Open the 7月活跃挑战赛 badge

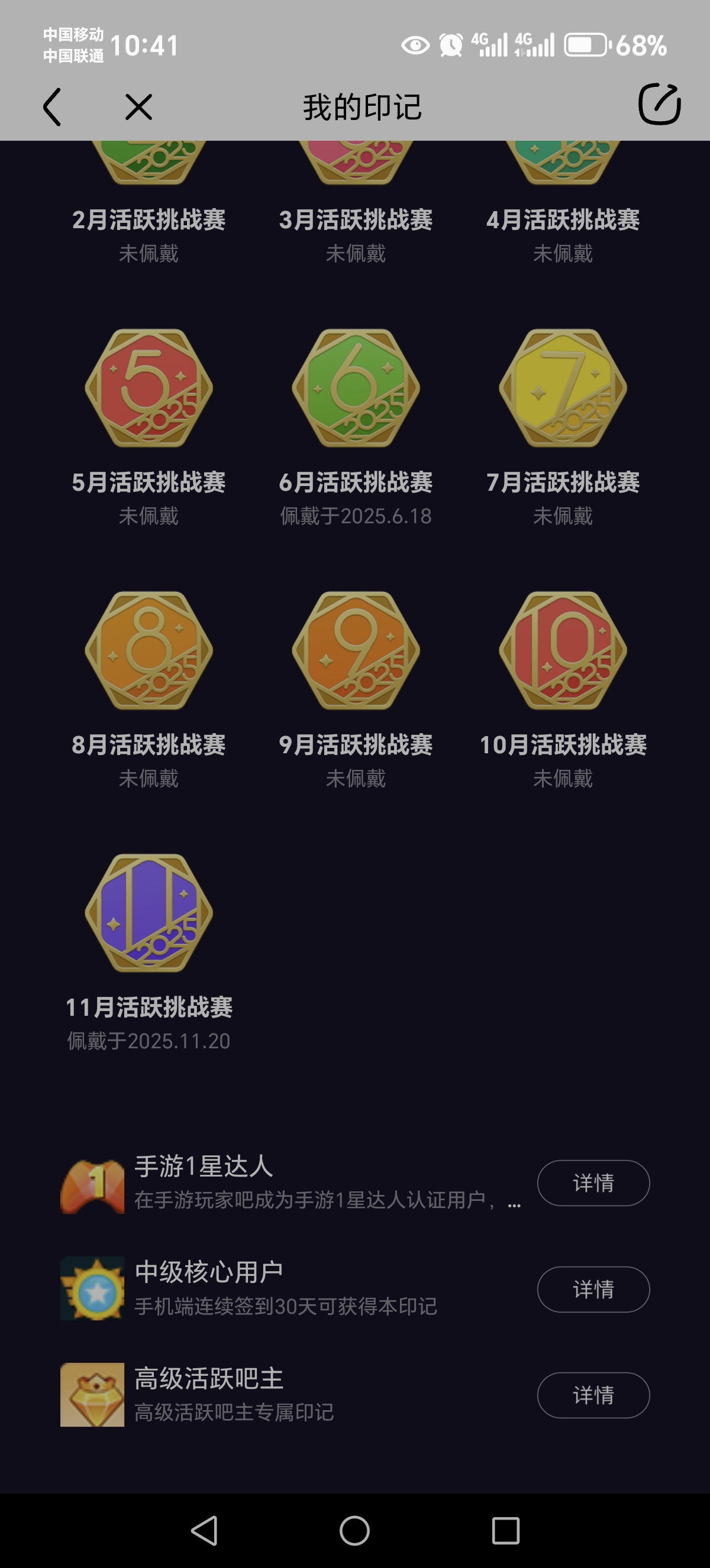pos(563,388)
